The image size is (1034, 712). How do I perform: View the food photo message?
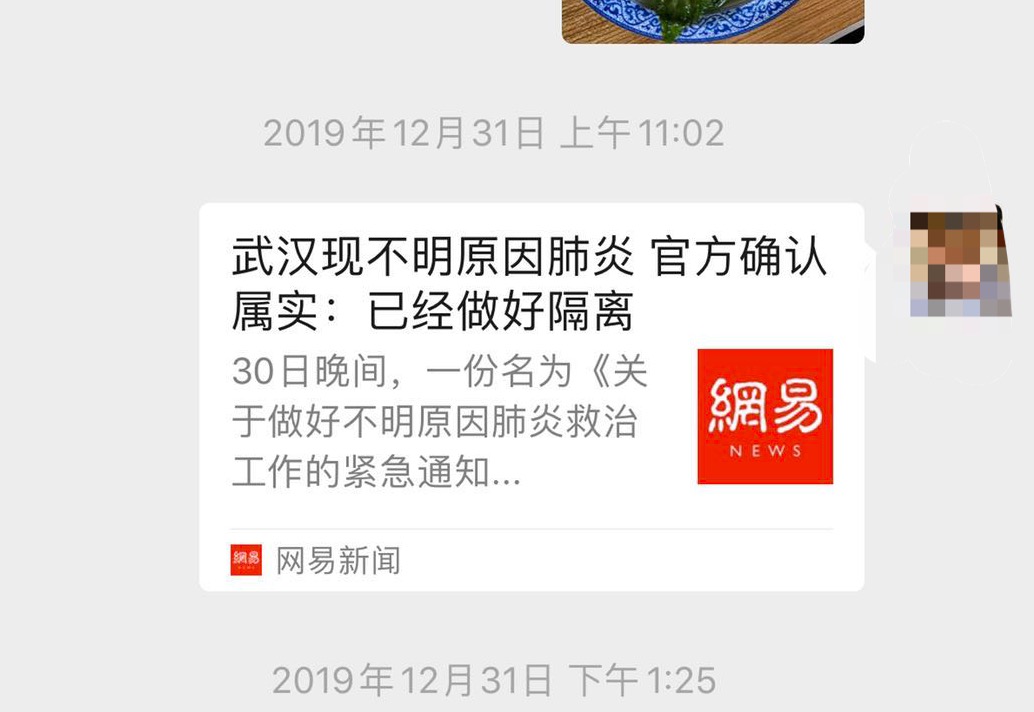point(712,21)
